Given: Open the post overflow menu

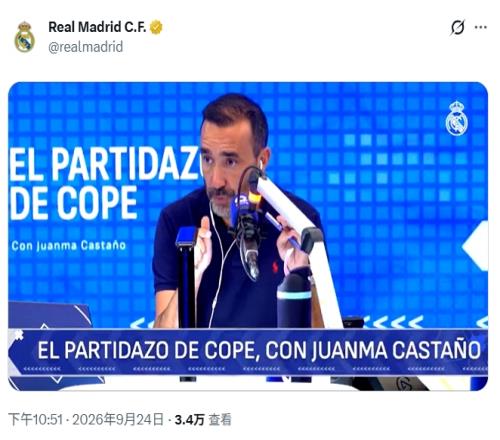Looking at the screenshot, I should click(x=480, y=27).
